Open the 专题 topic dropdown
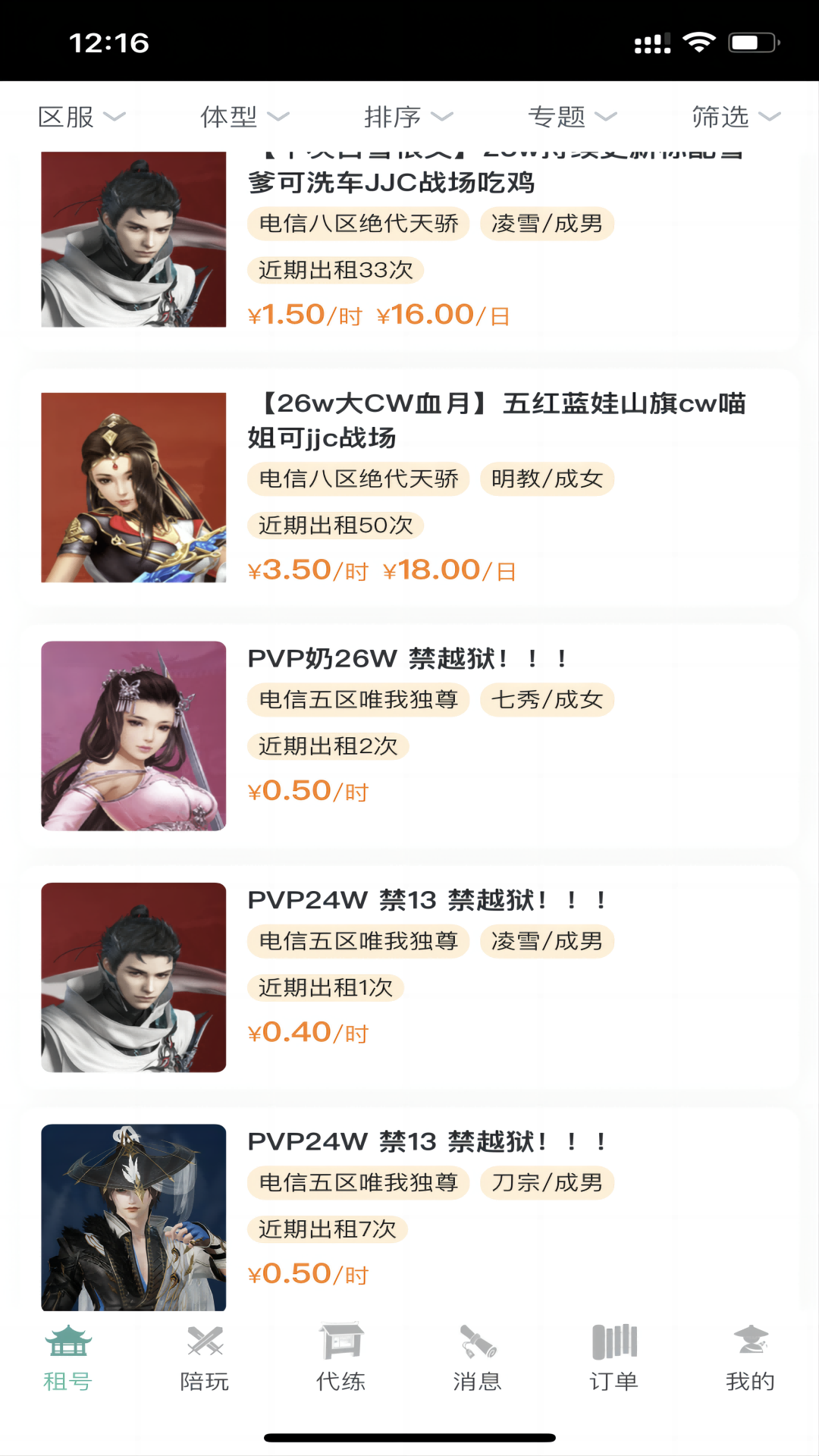819x1456 pixels. click(572, 117)
